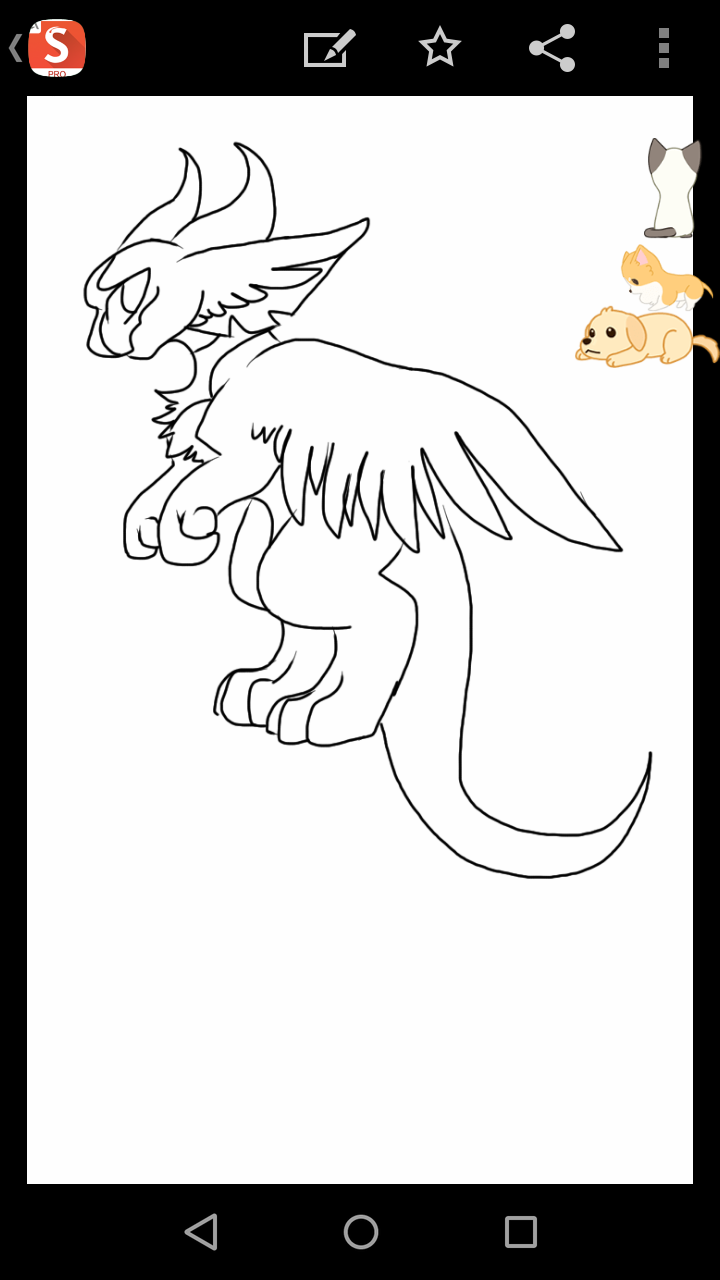The image size is (720, 1280).
Task: Go to the home screen
Action: (x=360, y=1231)
